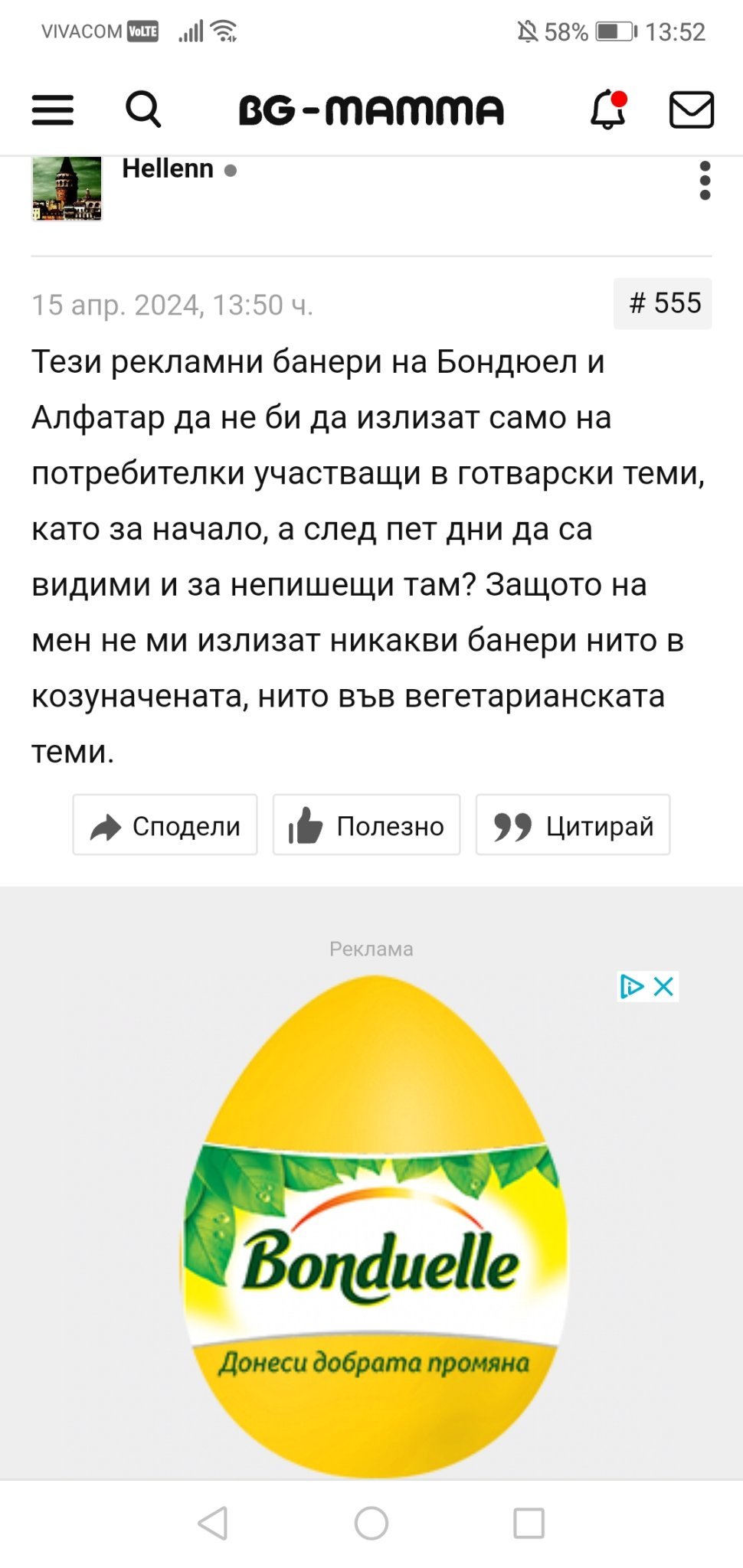This screenshot has width=743, height=1568.
Task: Close the Bonduelle ad with X
Action: coord(664,986)
